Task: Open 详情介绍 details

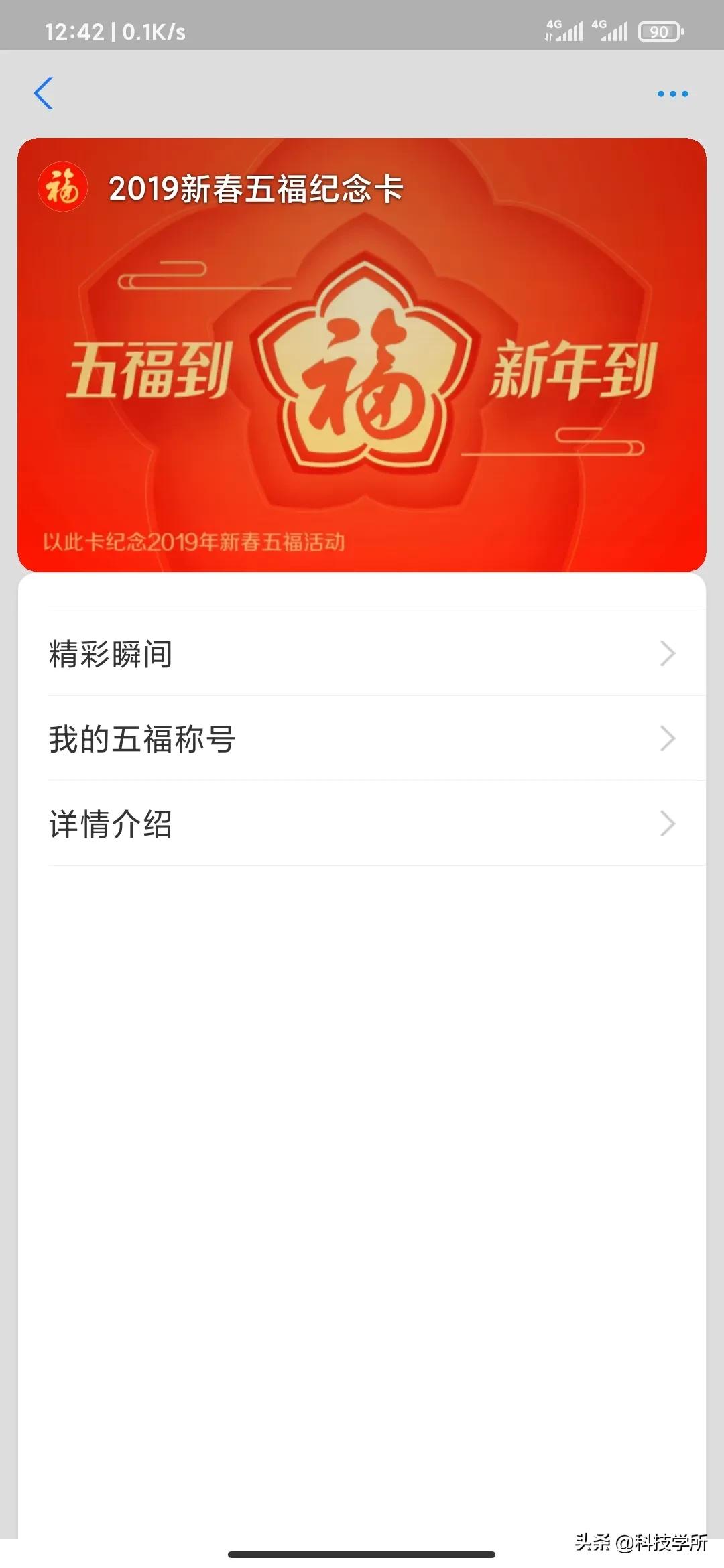Action: pyautogui.click(x=362, y=824)
